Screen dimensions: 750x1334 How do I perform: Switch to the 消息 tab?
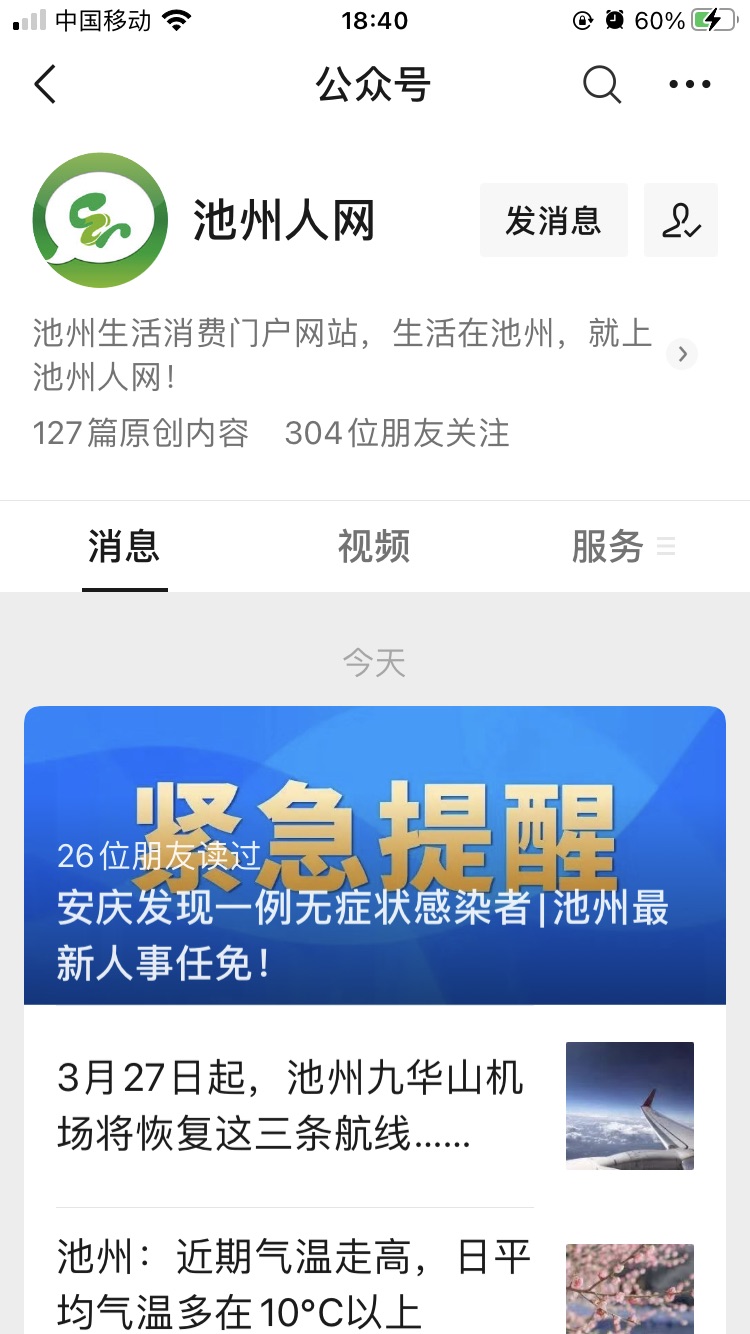tap(124, 547)
